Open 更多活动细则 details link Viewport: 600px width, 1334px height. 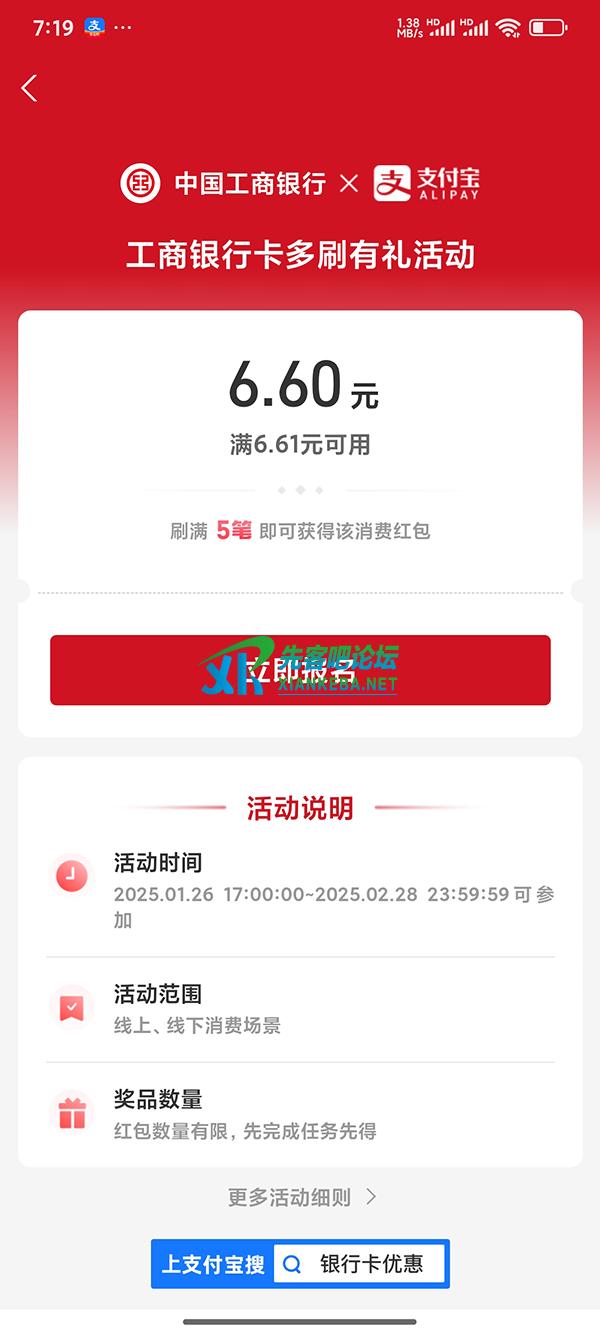(301, 1197)
